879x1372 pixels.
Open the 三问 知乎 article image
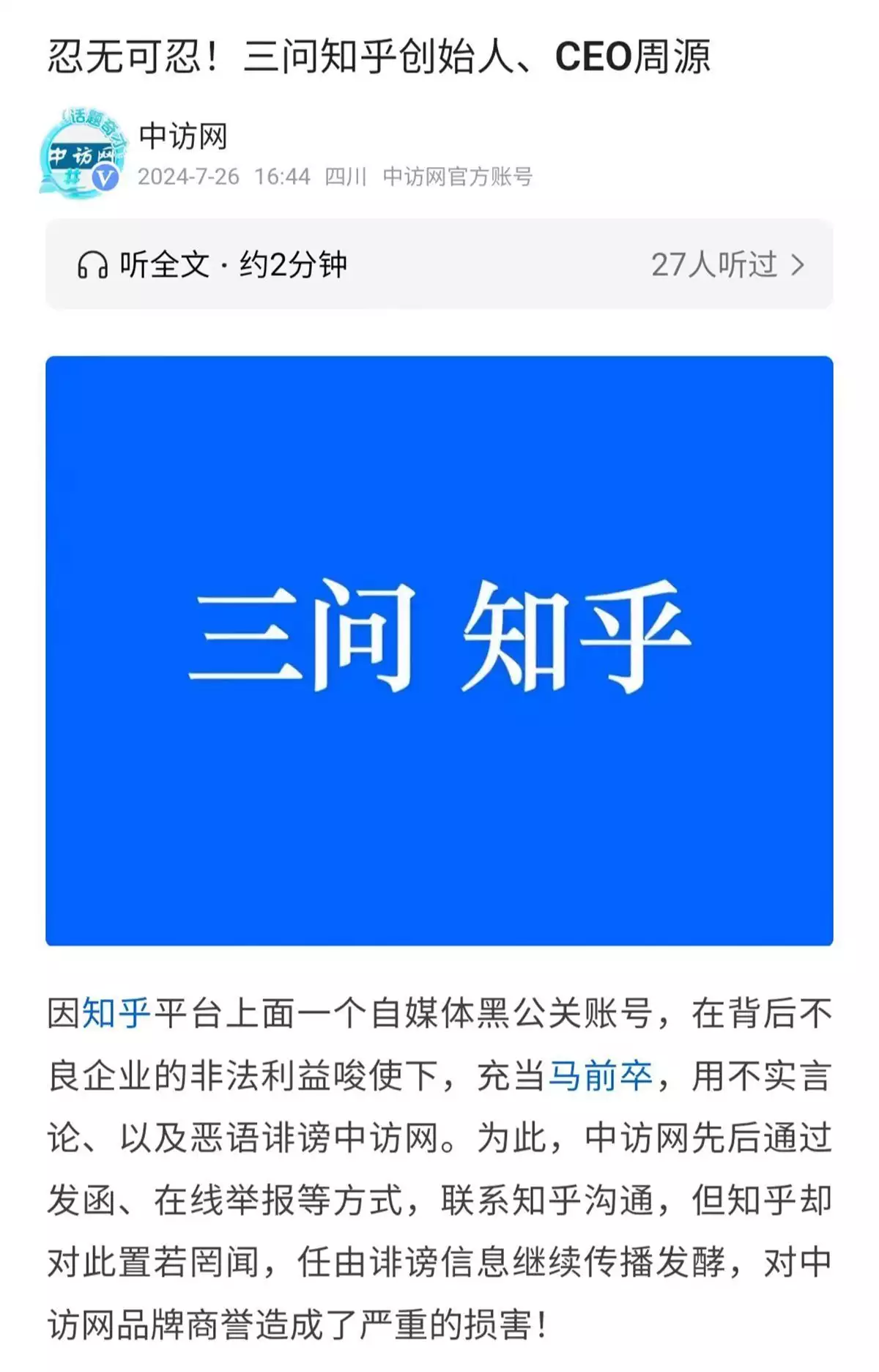click(x=439, y=650)
